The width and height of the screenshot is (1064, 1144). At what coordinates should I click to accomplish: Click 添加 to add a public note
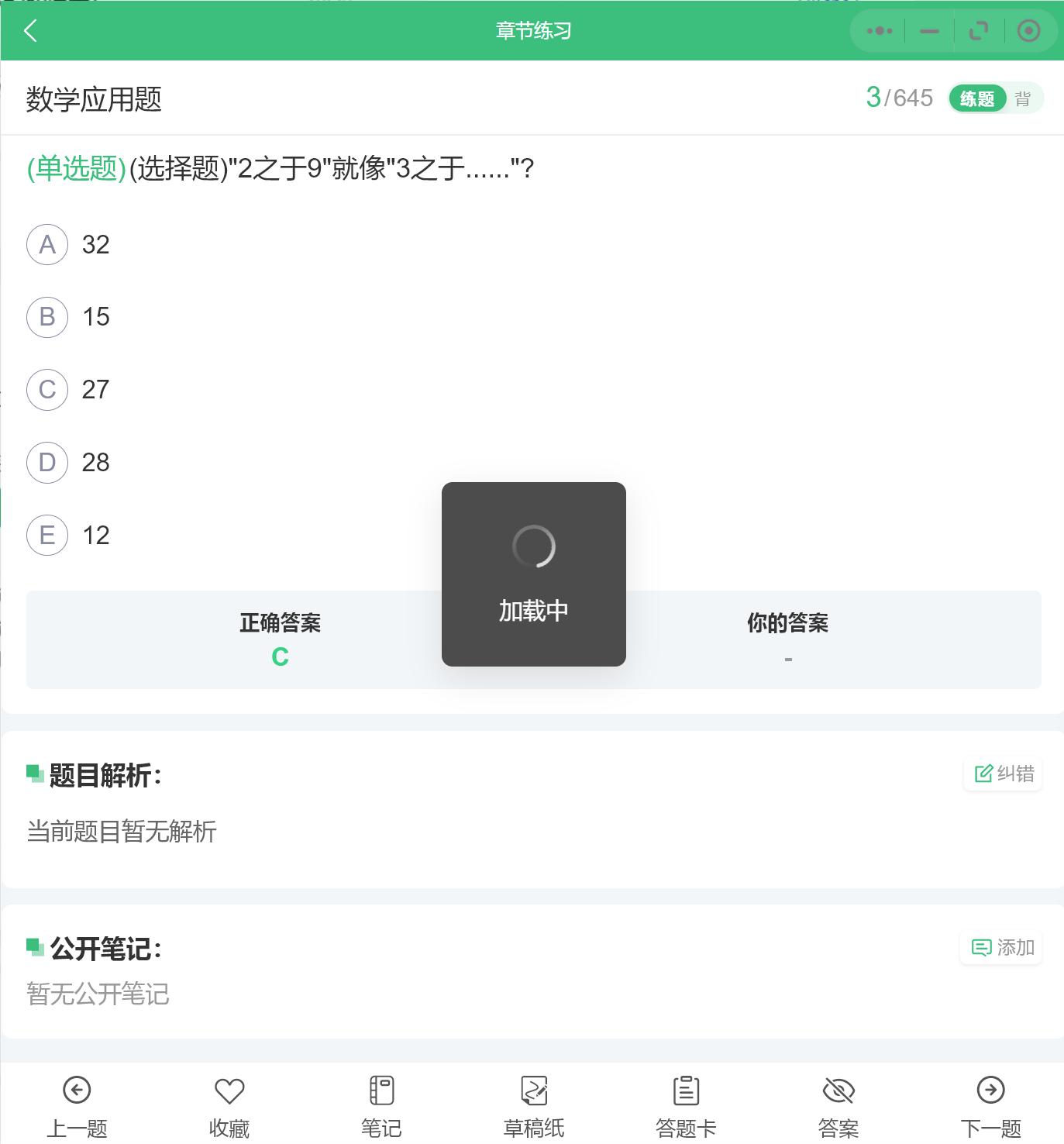[1000, 946]
